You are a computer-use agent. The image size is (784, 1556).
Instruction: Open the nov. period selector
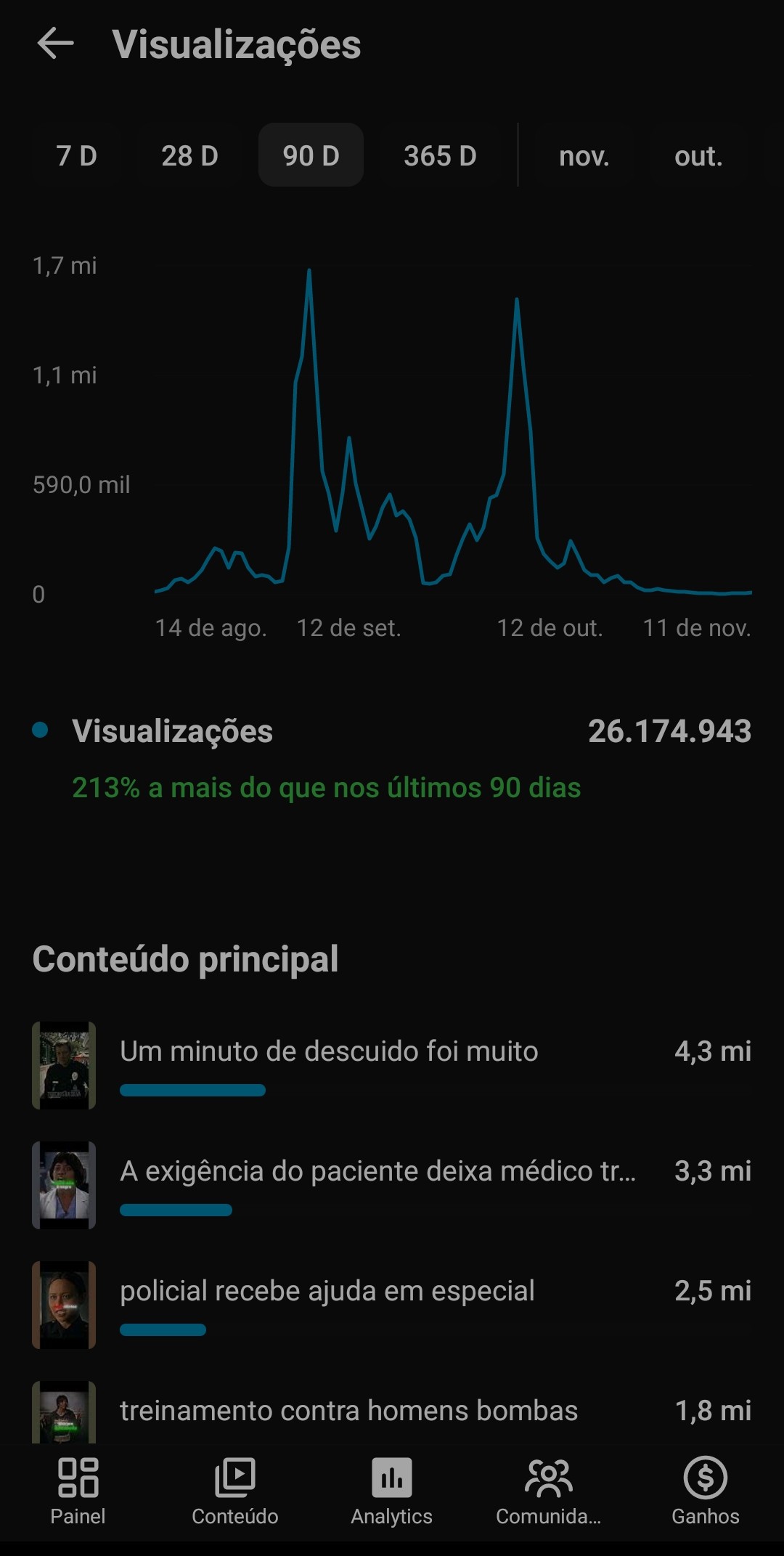584,155
